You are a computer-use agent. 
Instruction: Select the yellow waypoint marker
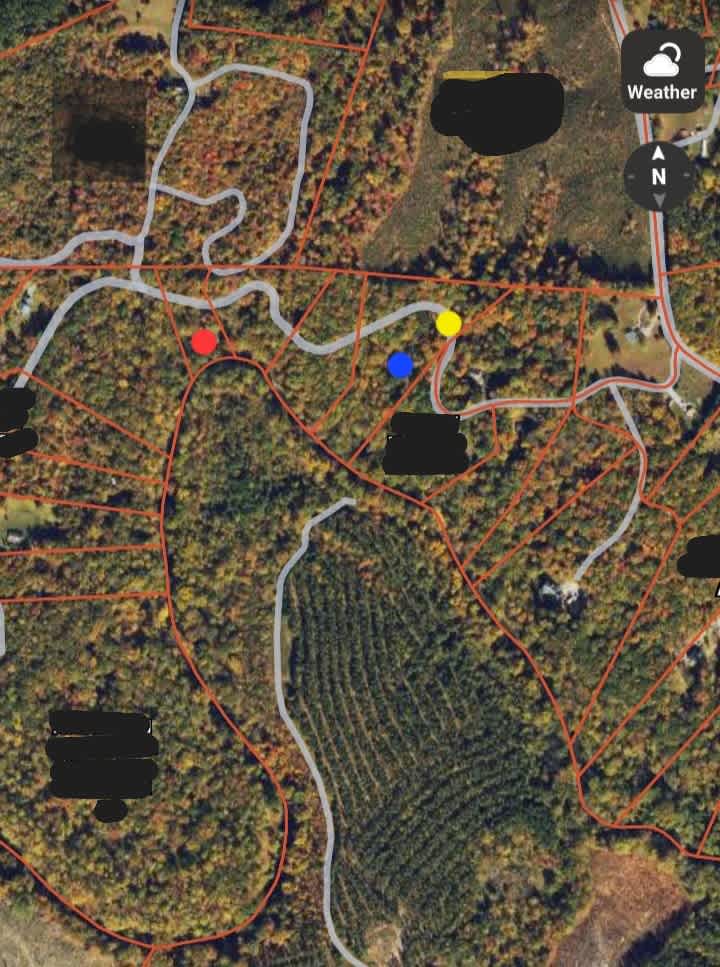(x=448, y=324)
